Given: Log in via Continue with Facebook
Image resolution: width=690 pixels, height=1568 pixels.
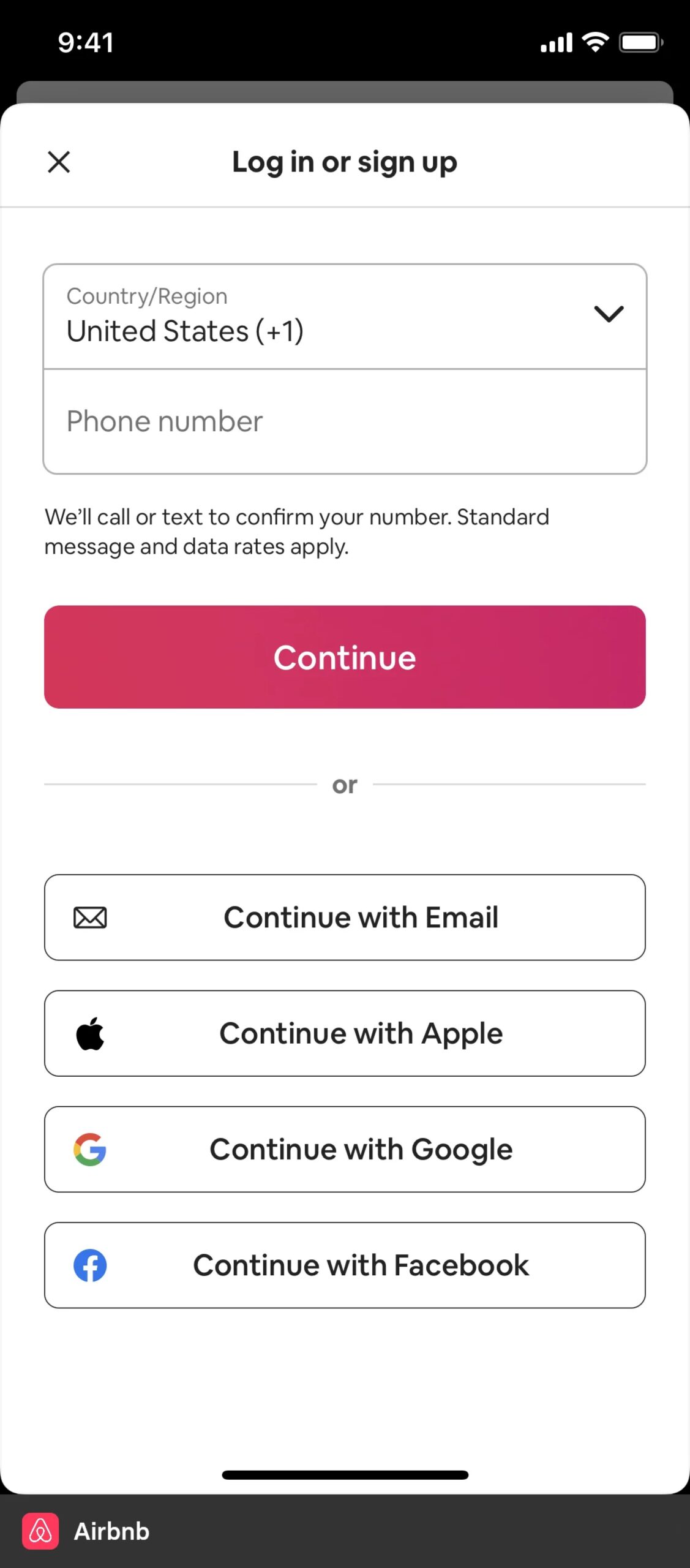Looking at the screenshot, I should [x=345, y=1265].
